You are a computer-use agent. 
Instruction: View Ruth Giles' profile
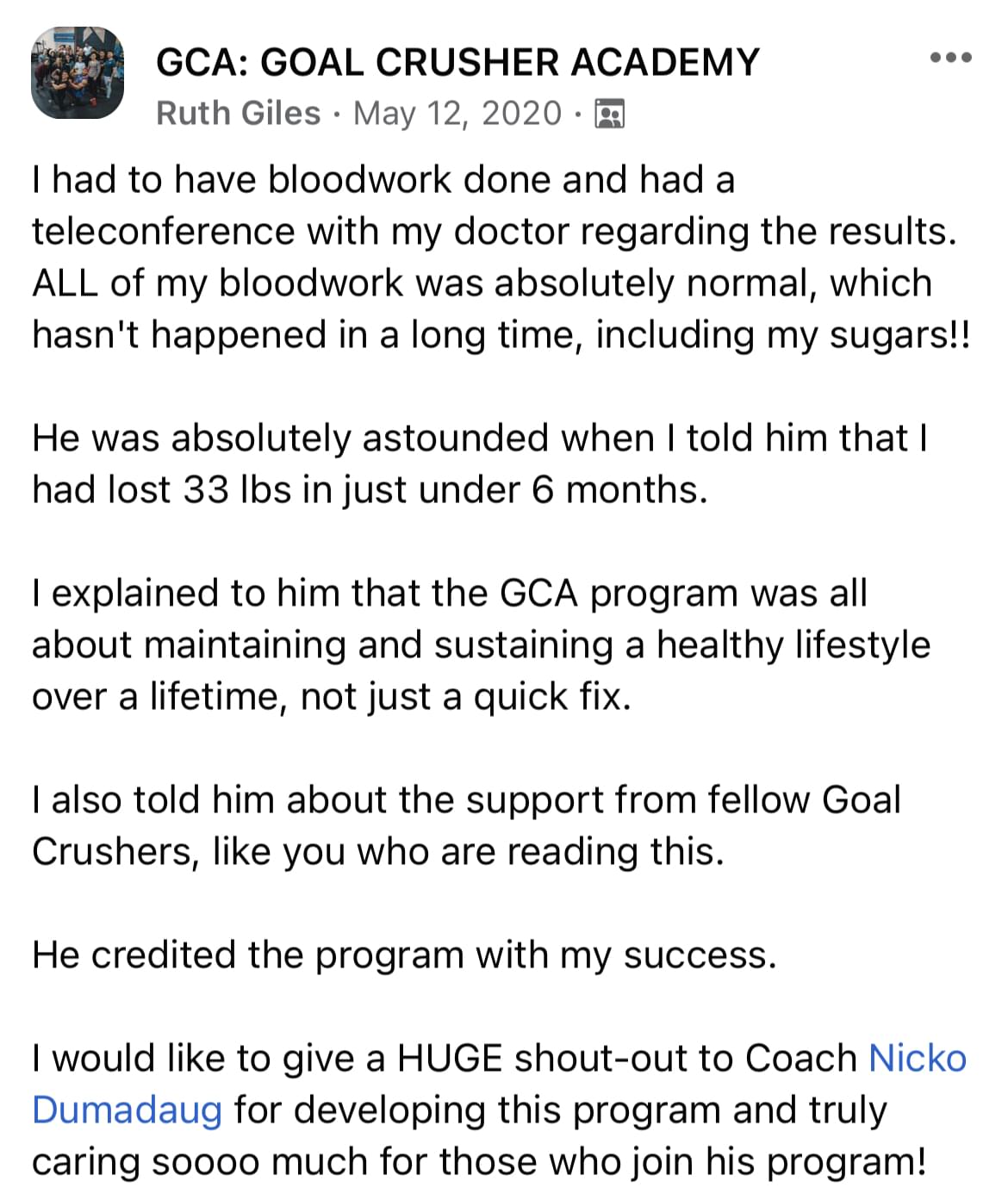pos(238,113)
